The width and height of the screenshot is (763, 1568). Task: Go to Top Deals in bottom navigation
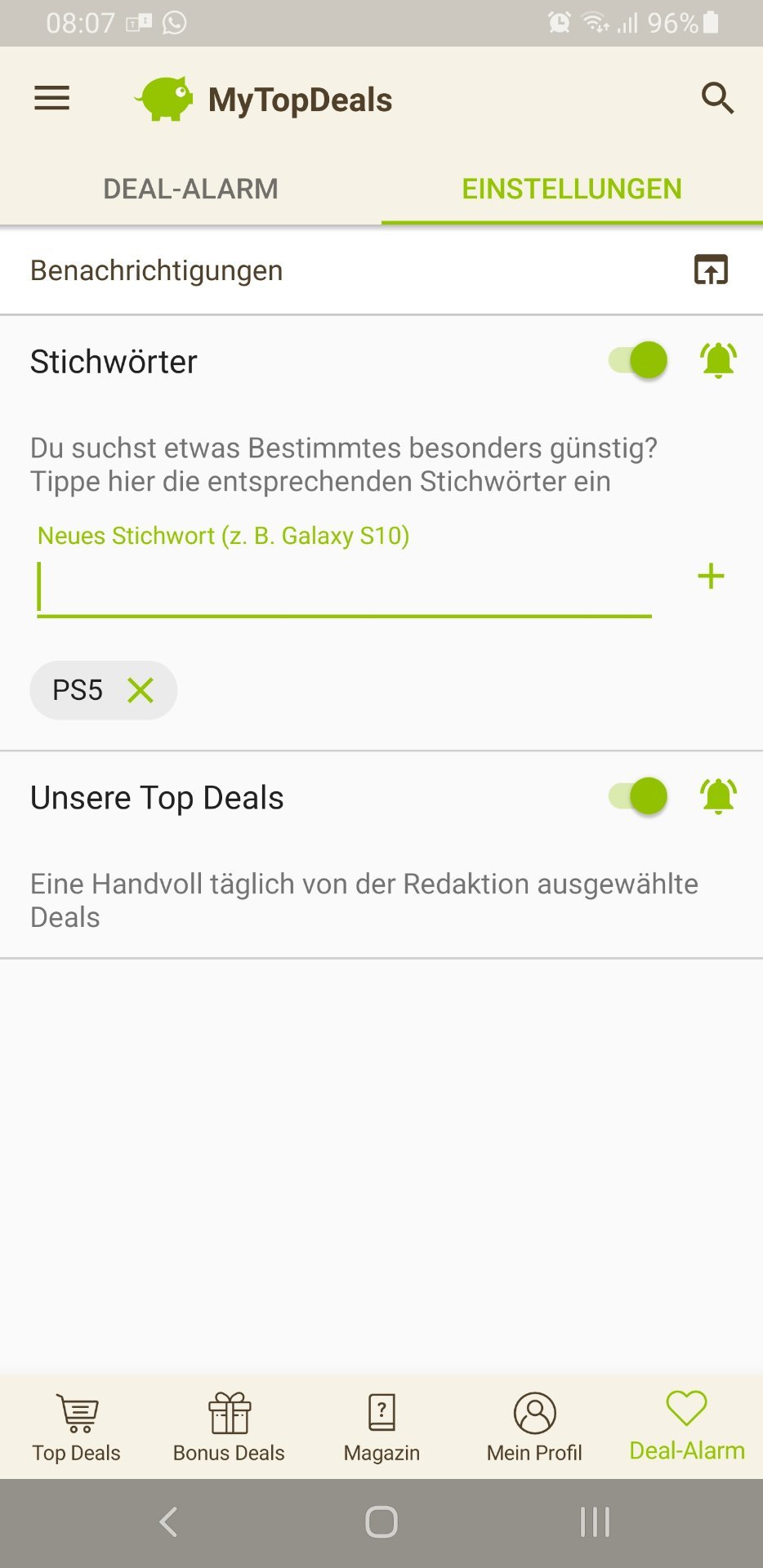[x=77, y=1428]
